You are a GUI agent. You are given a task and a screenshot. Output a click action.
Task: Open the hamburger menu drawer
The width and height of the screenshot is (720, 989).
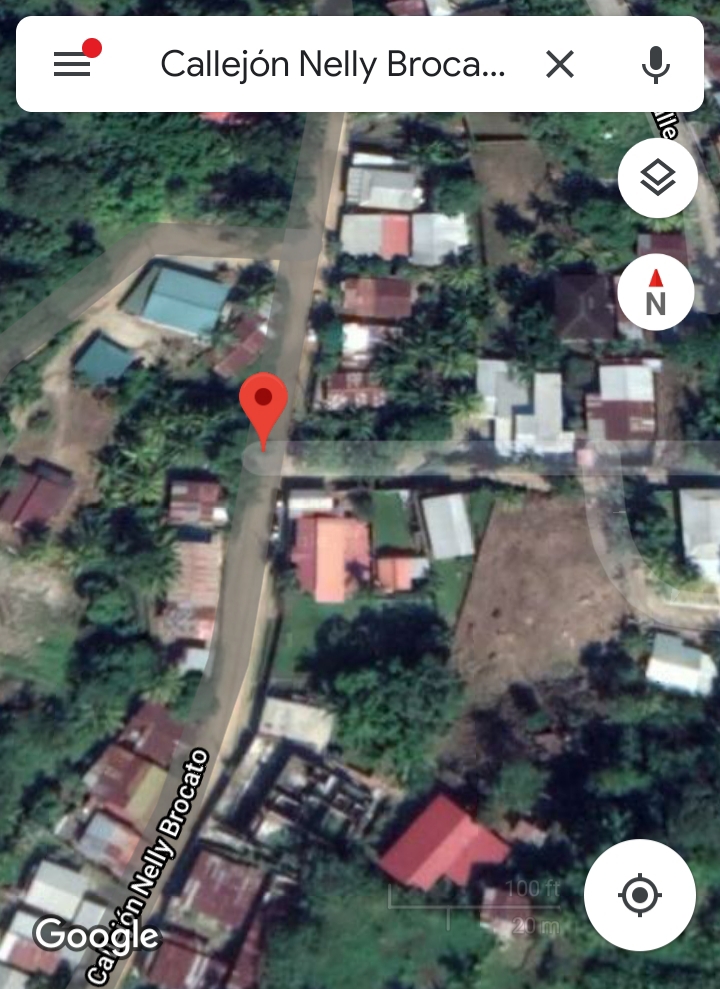coord(72,65)
